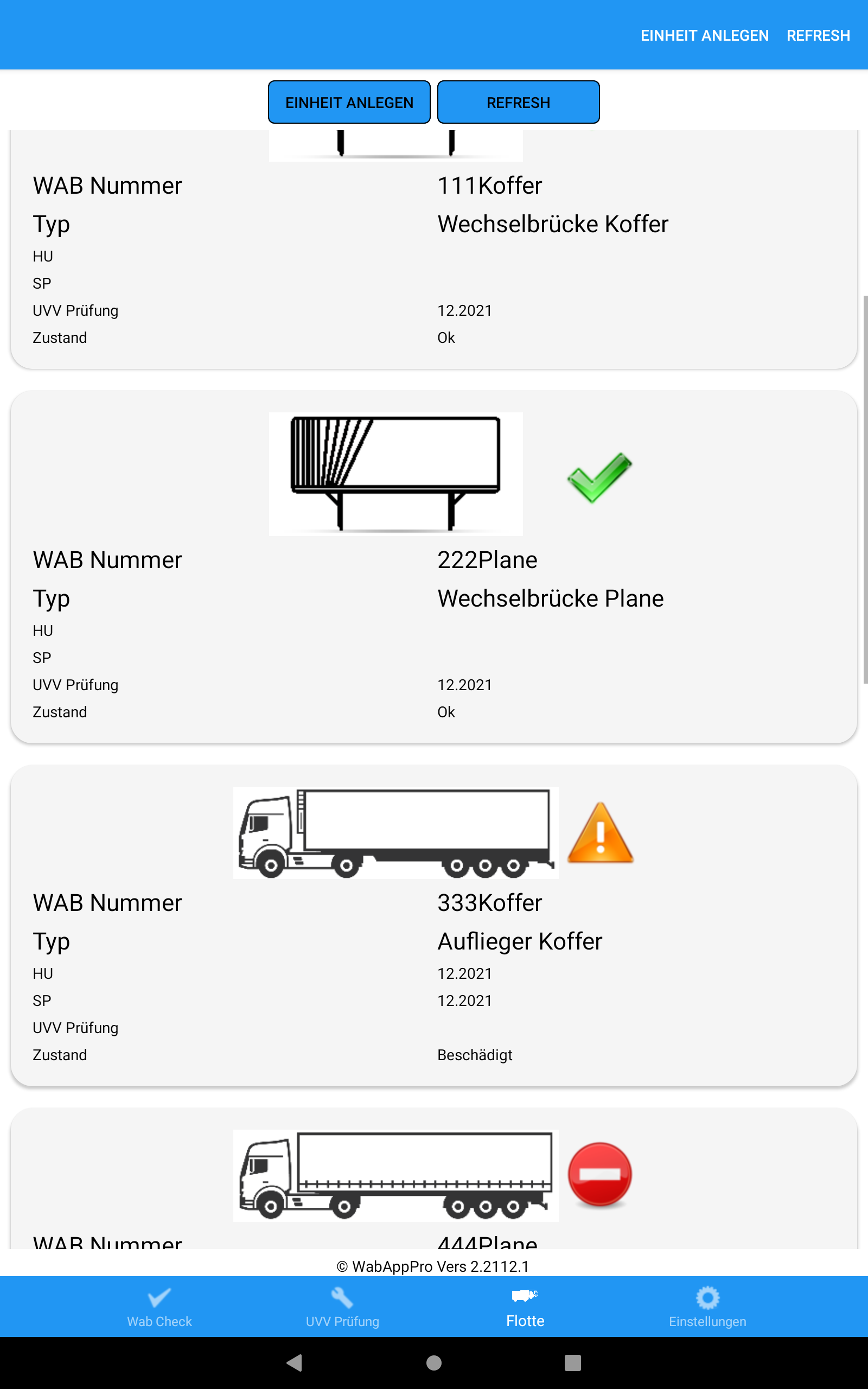The height and width of the screenshot is (1389, 868).
Task: Go to the Einstellungen tab
Action: coord(707,1307)
